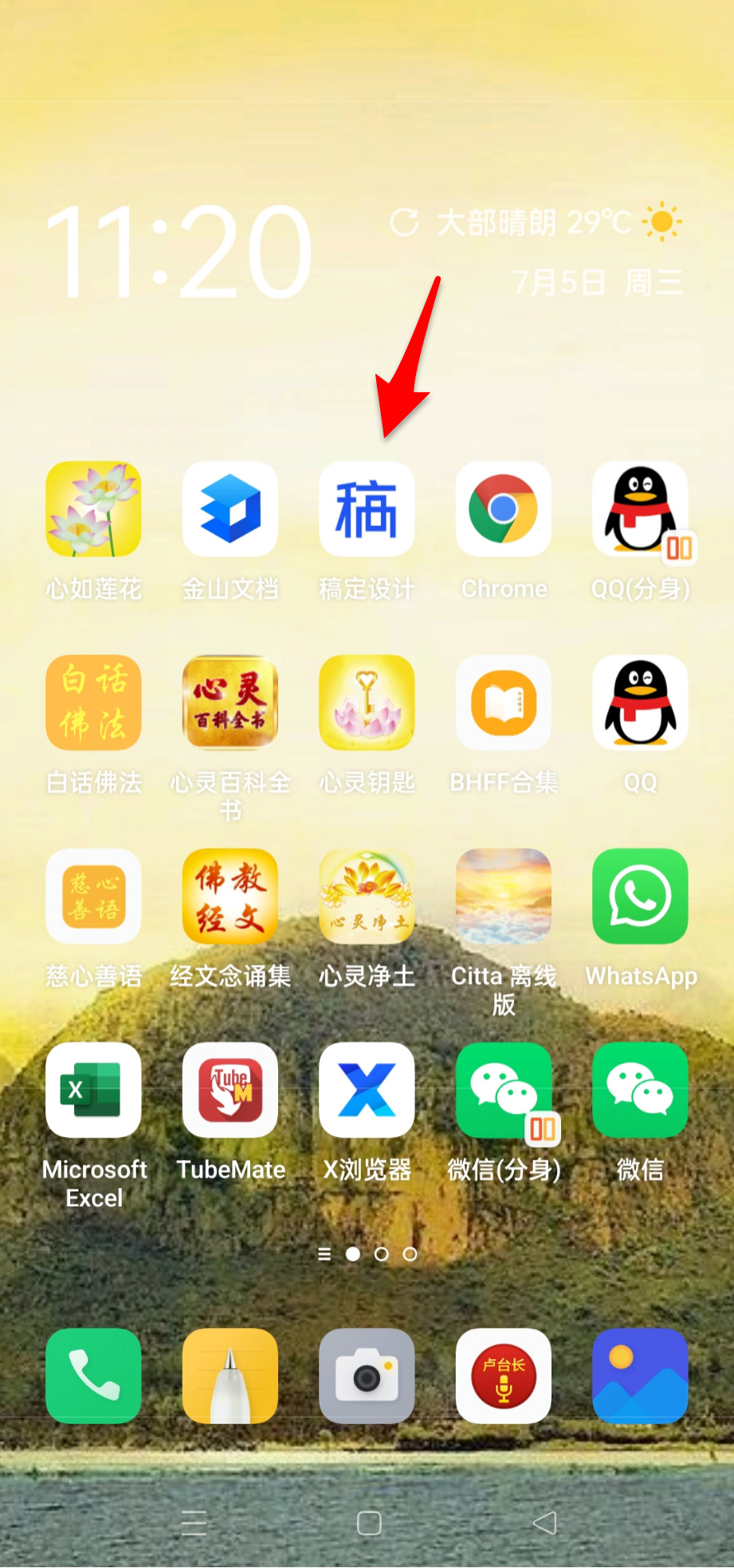The height and width of the screenshot is (1568, 734).
Task: Open 心灵钥匙 app
Action: coord(367,704)
